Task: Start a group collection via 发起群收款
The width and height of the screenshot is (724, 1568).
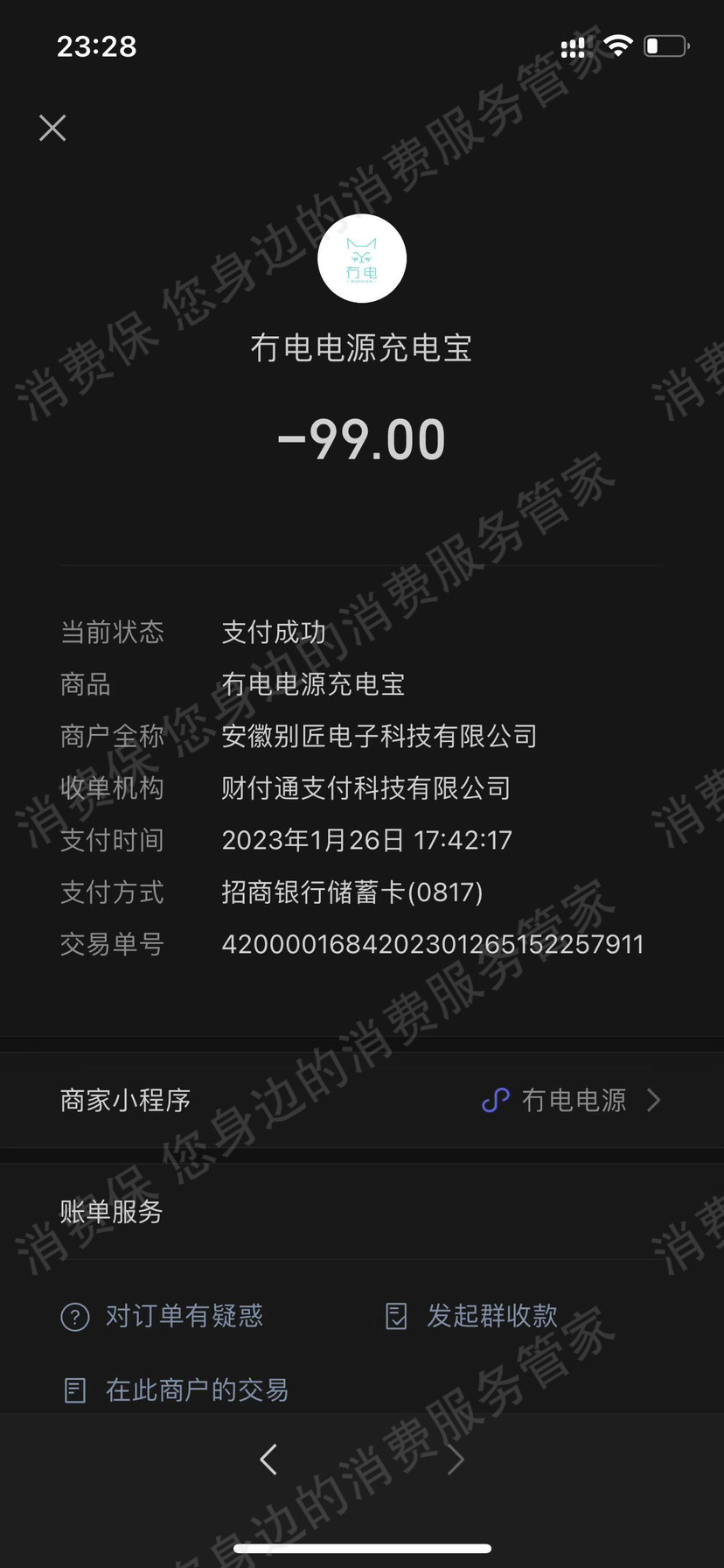Action: coord(472,1315)
